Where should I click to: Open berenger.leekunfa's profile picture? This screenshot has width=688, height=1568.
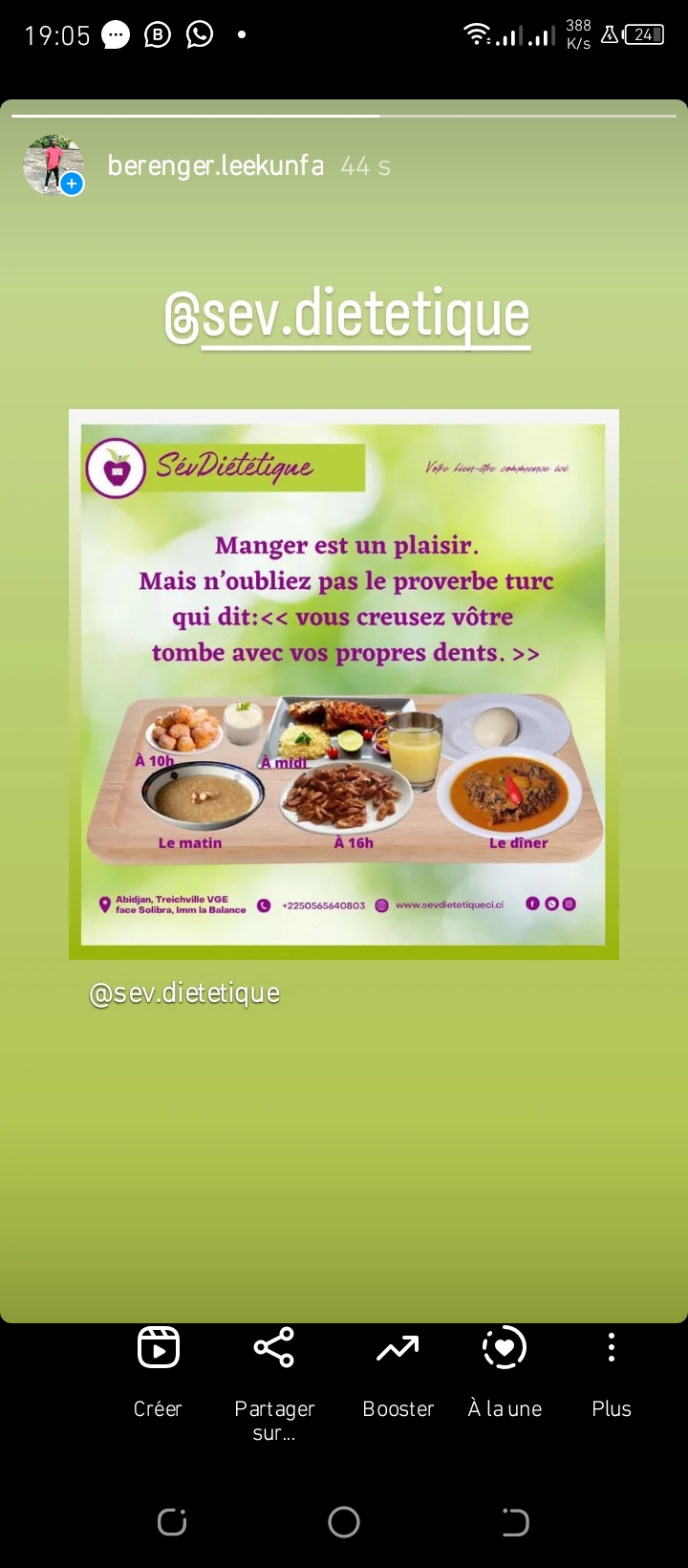coord(53,165)
